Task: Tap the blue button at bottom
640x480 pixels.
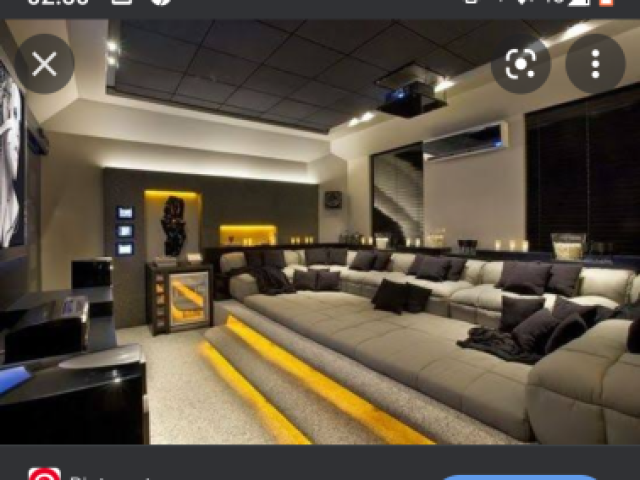Action: point(510,476)
